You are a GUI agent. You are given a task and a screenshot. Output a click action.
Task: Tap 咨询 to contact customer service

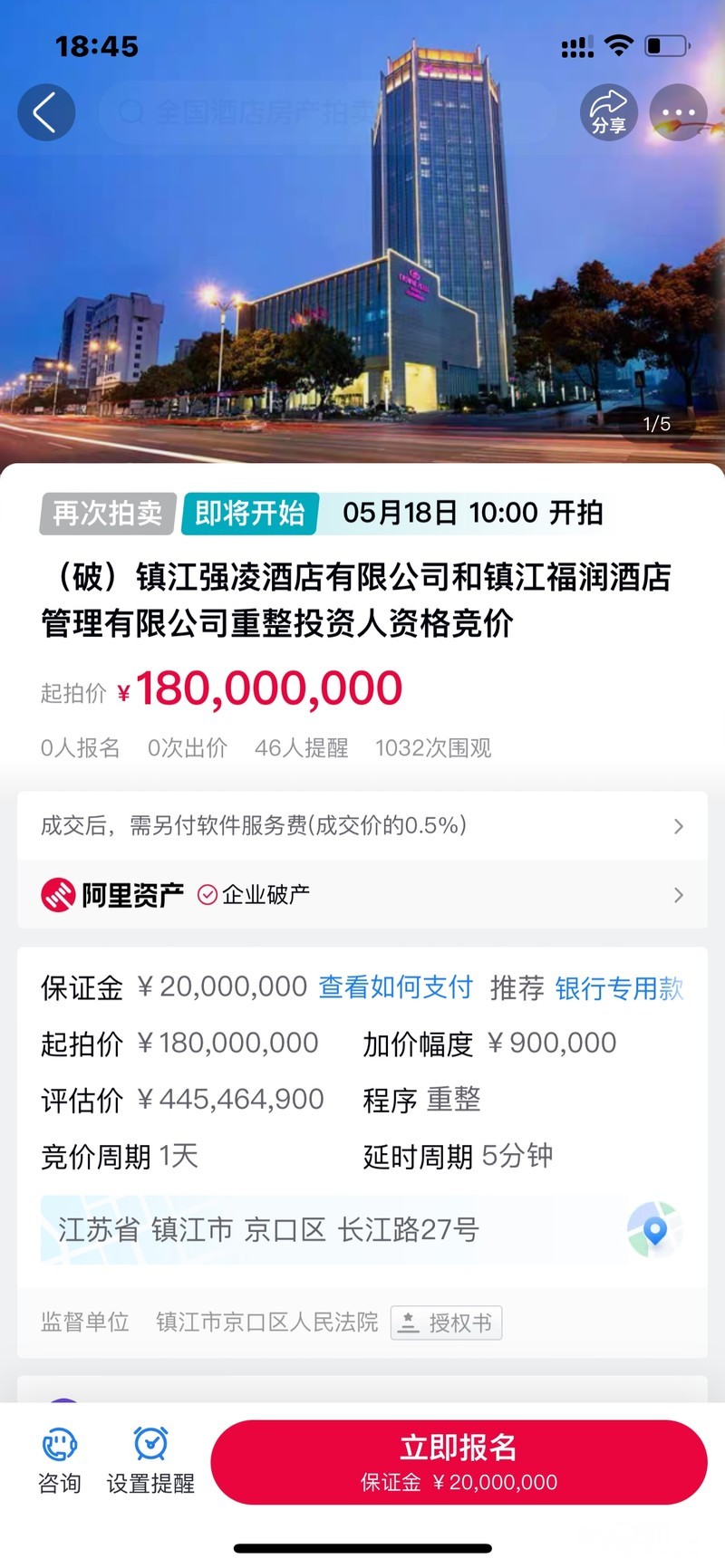click(60, 1459)
